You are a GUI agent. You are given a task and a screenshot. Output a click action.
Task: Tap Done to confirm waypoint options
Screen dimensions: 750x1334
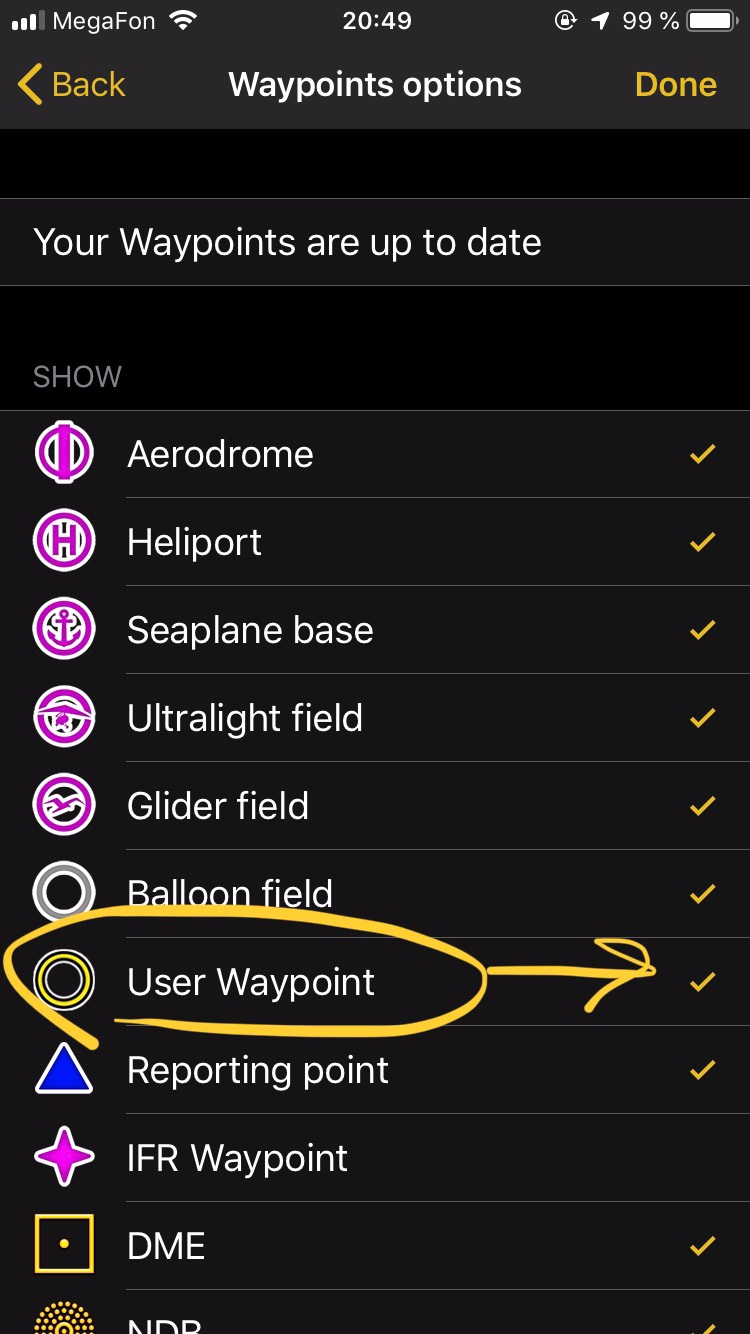click(x=675, y=85)
